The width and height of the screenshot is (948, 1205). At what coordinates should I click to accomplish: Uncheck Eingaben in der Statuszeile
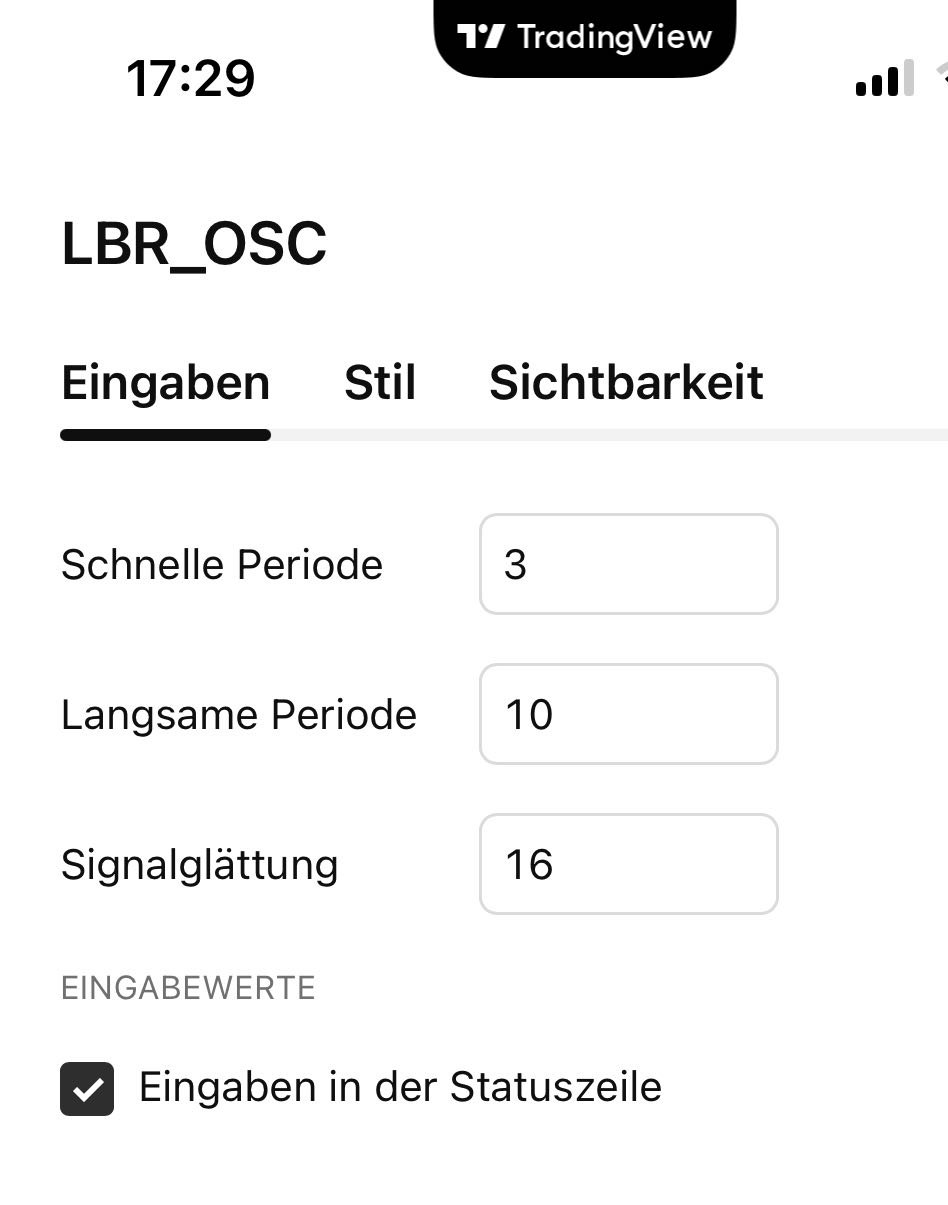pos(87,1088)
